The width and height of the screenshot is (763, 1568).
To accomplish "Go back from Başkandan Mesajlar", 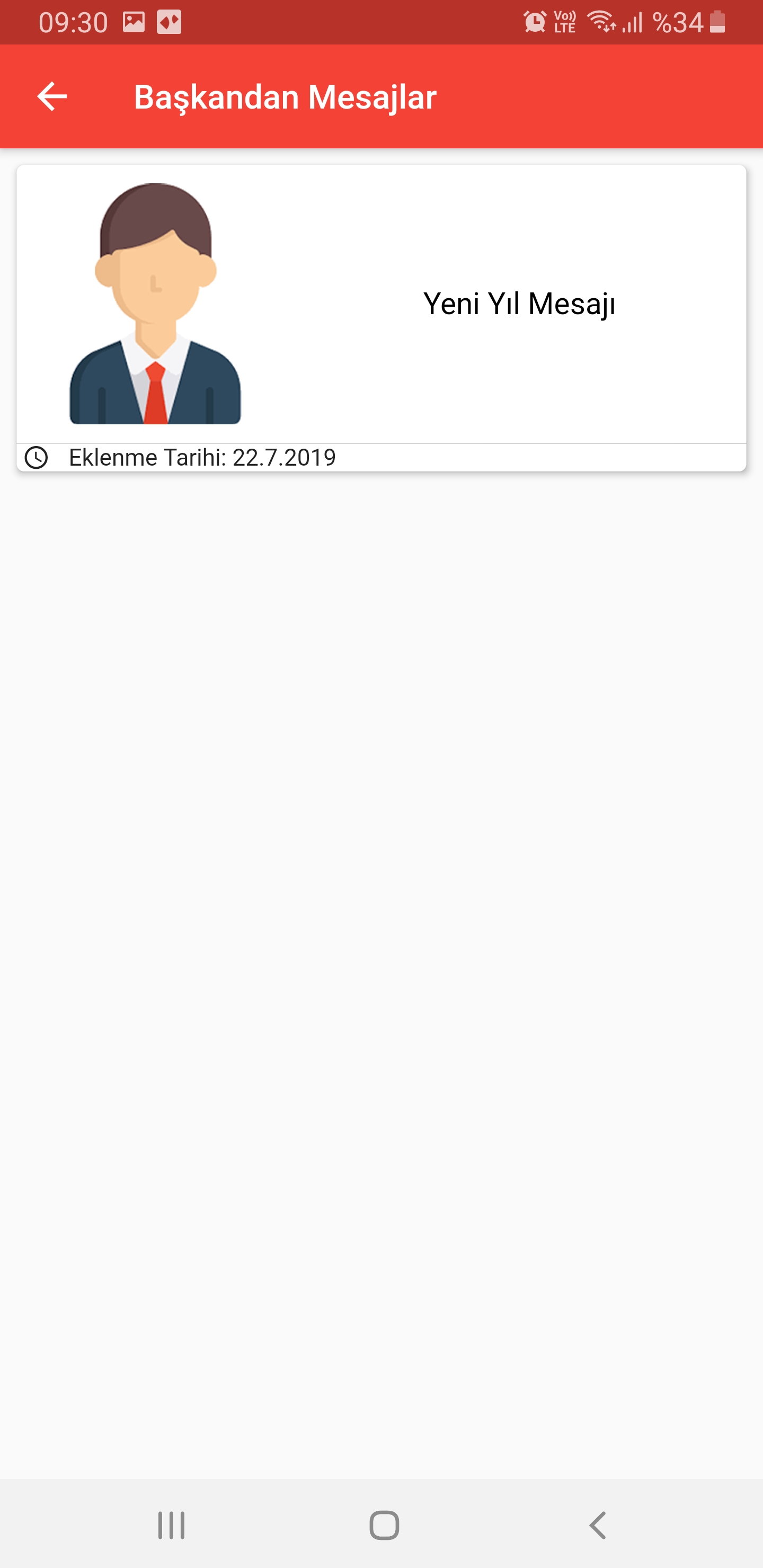I will click(x=52, y=96).
